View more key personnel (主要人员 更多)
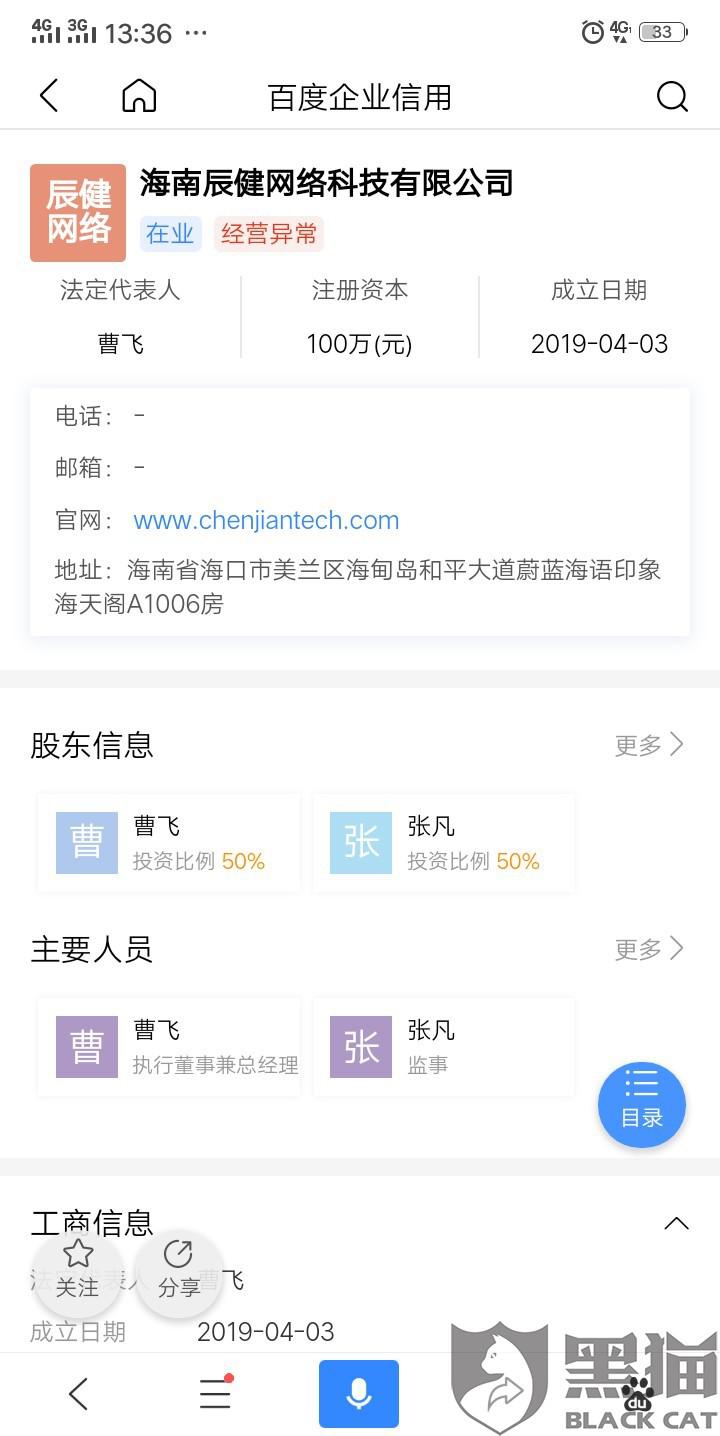The height and width of the screenshot is (1436, 720). pyautogui.click(x=650, y=949)
